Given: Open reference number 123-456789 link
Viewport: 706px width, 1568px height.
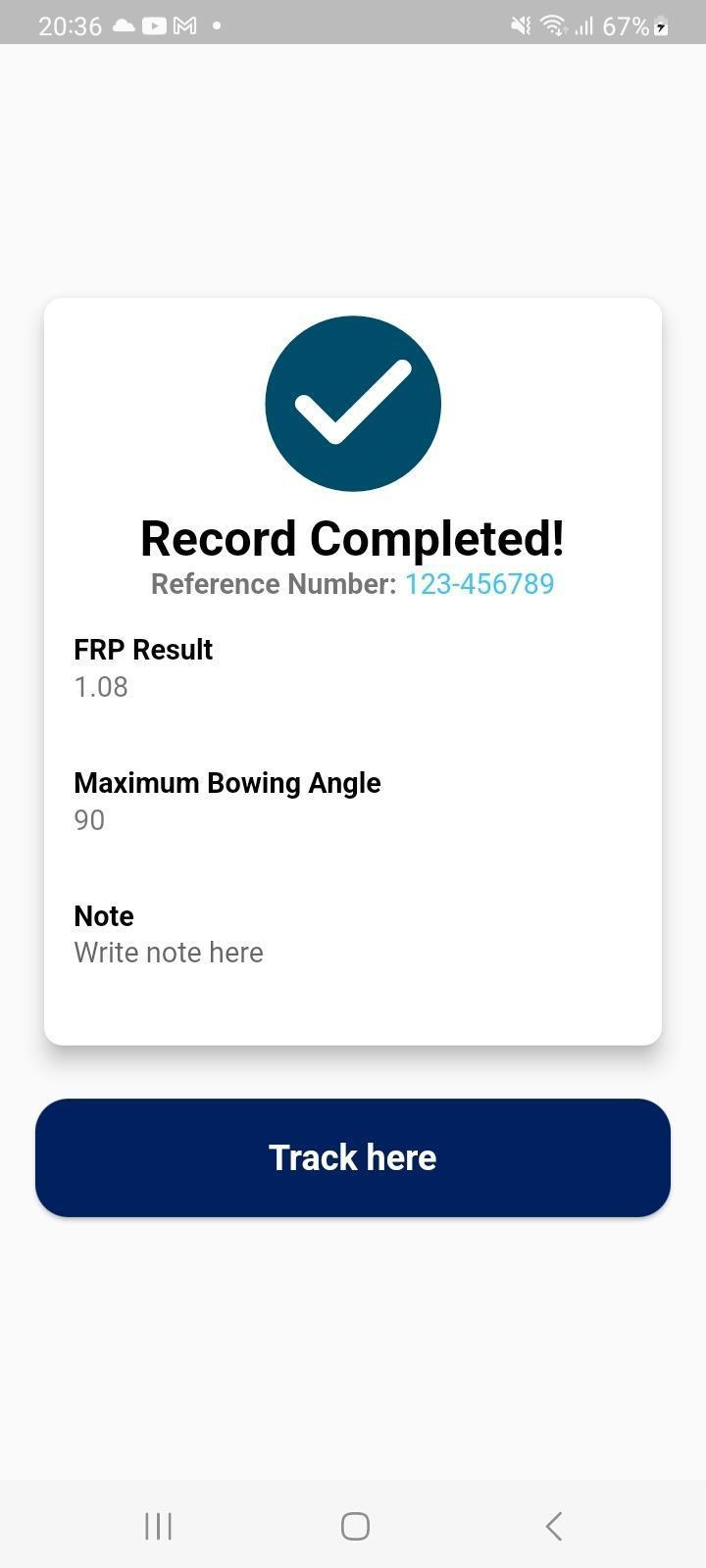Looking at the screenshot, I should [479, 584].
